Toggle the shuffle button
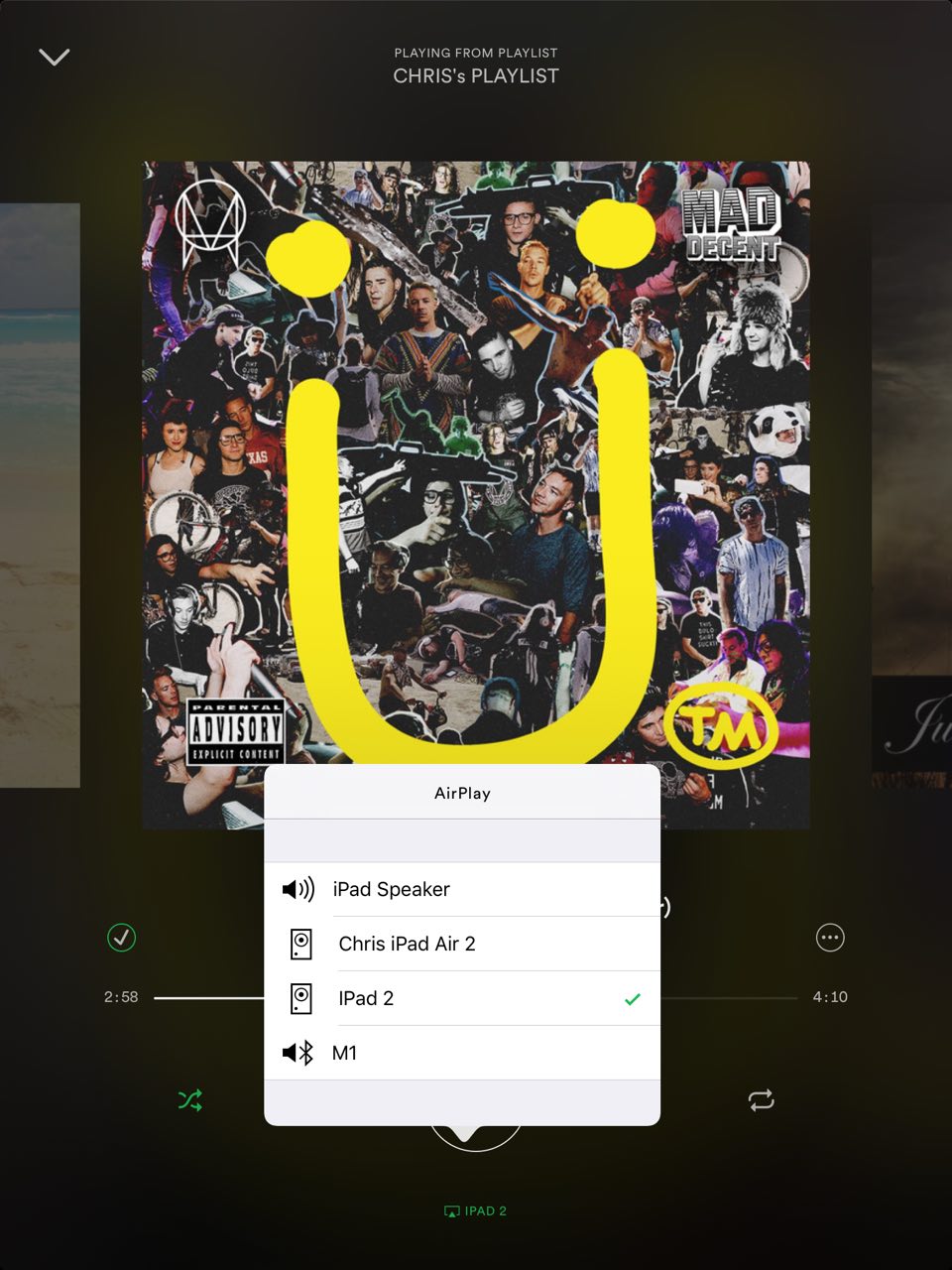The image size is (952, 1270). (x=189, y=1099)
